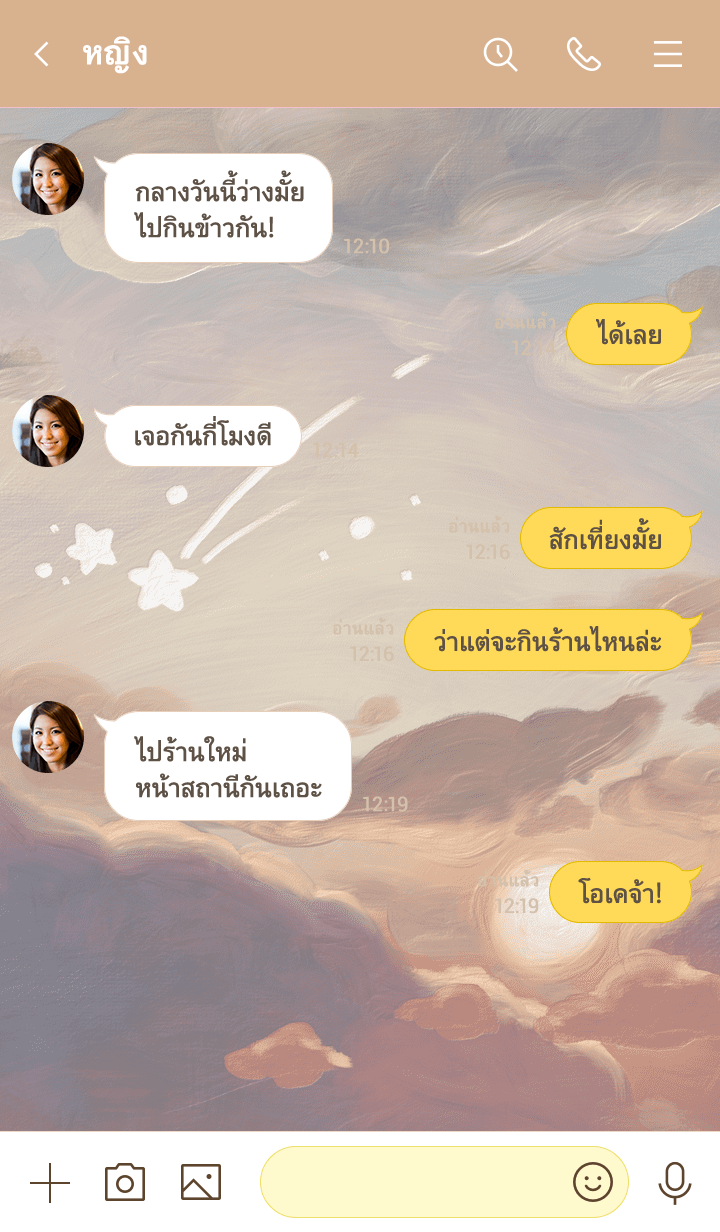This screenshot has width=720, height=1232.
Task: Open the camera to take a photo
Action: [125, 1183]
